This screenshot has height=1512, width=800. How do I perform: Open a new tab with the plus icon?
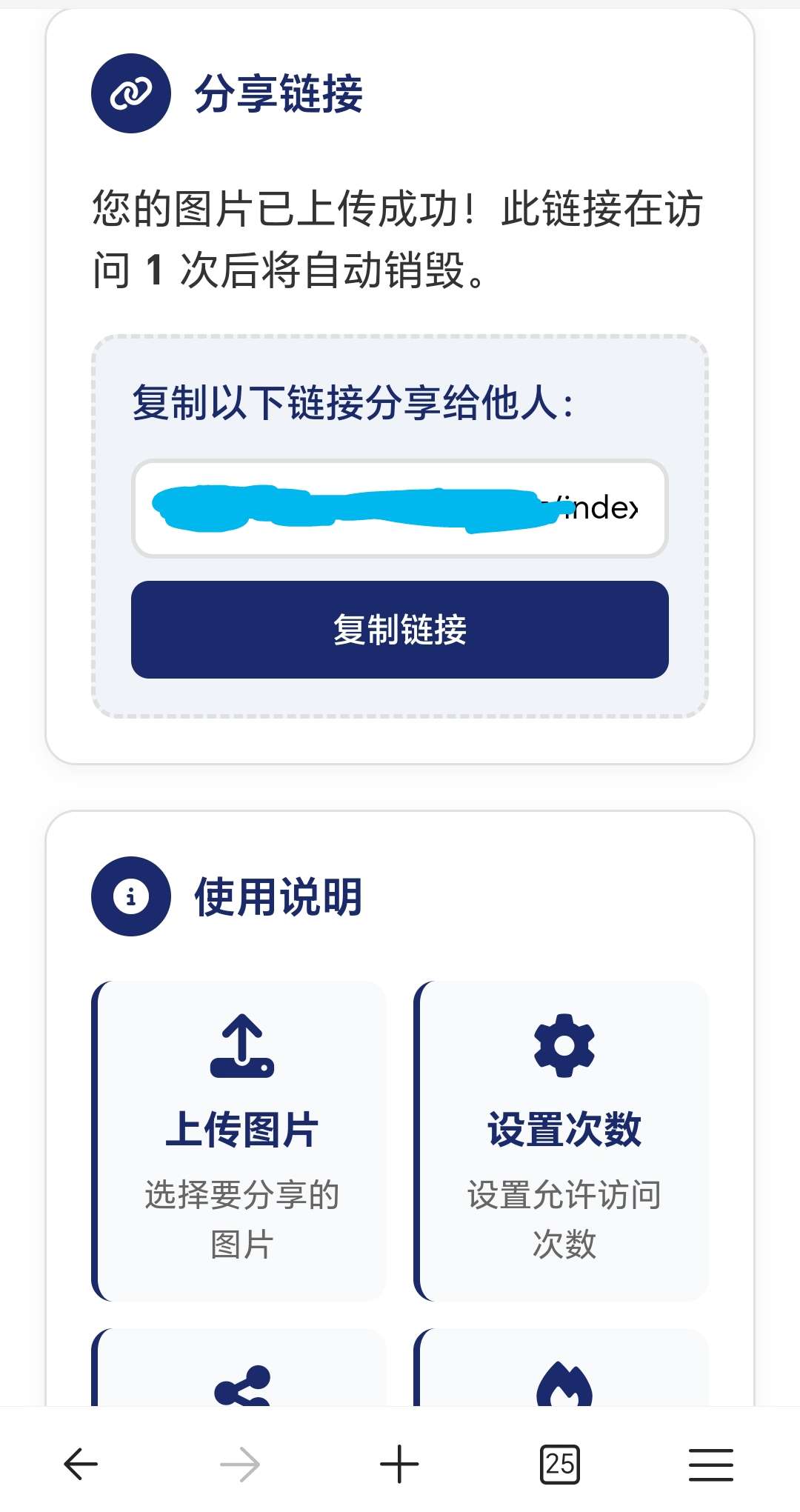point(399,1464)
